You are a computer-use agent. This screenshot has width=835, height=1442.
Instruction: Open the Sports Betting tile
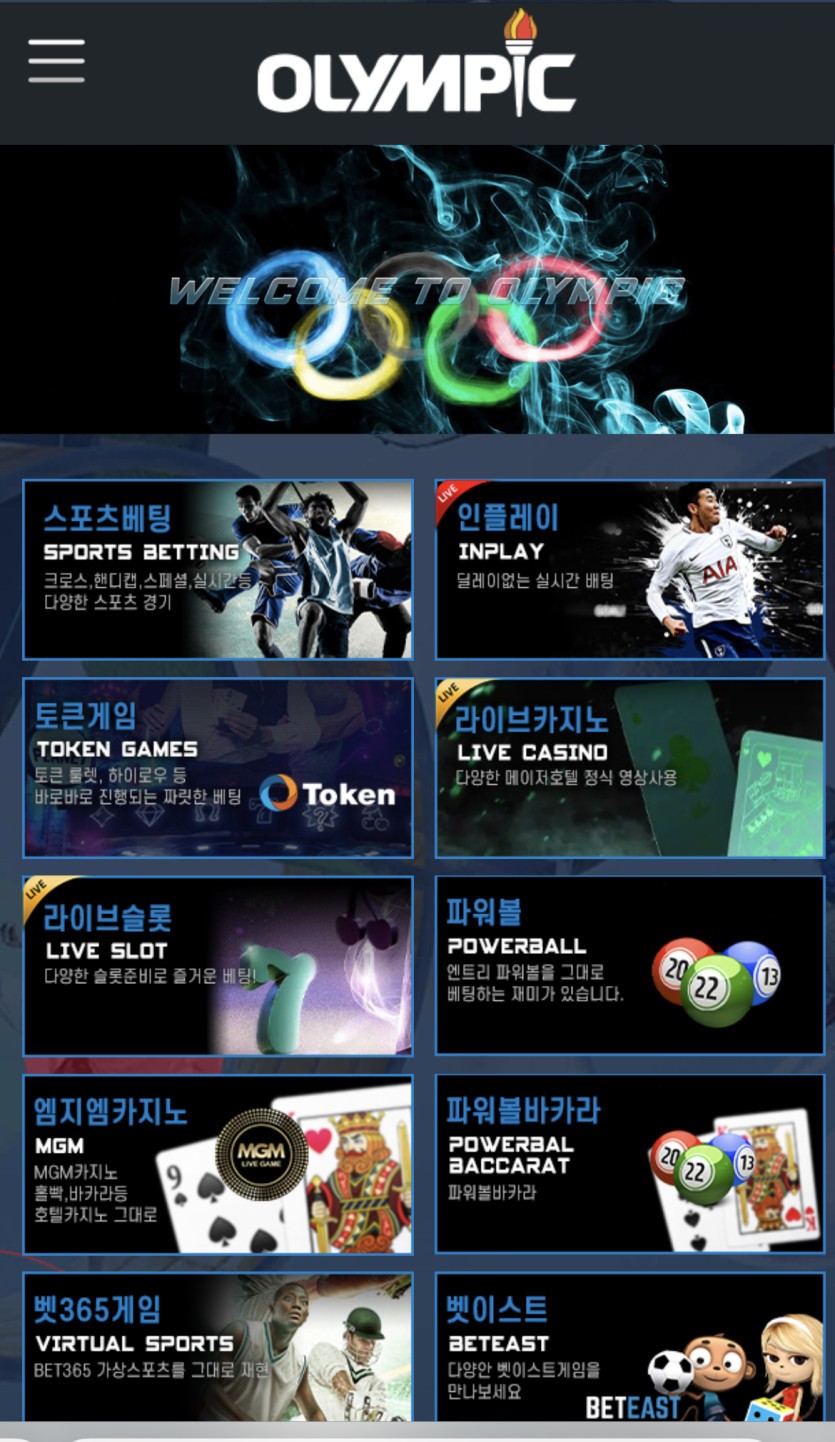click(x=218, y=569)
